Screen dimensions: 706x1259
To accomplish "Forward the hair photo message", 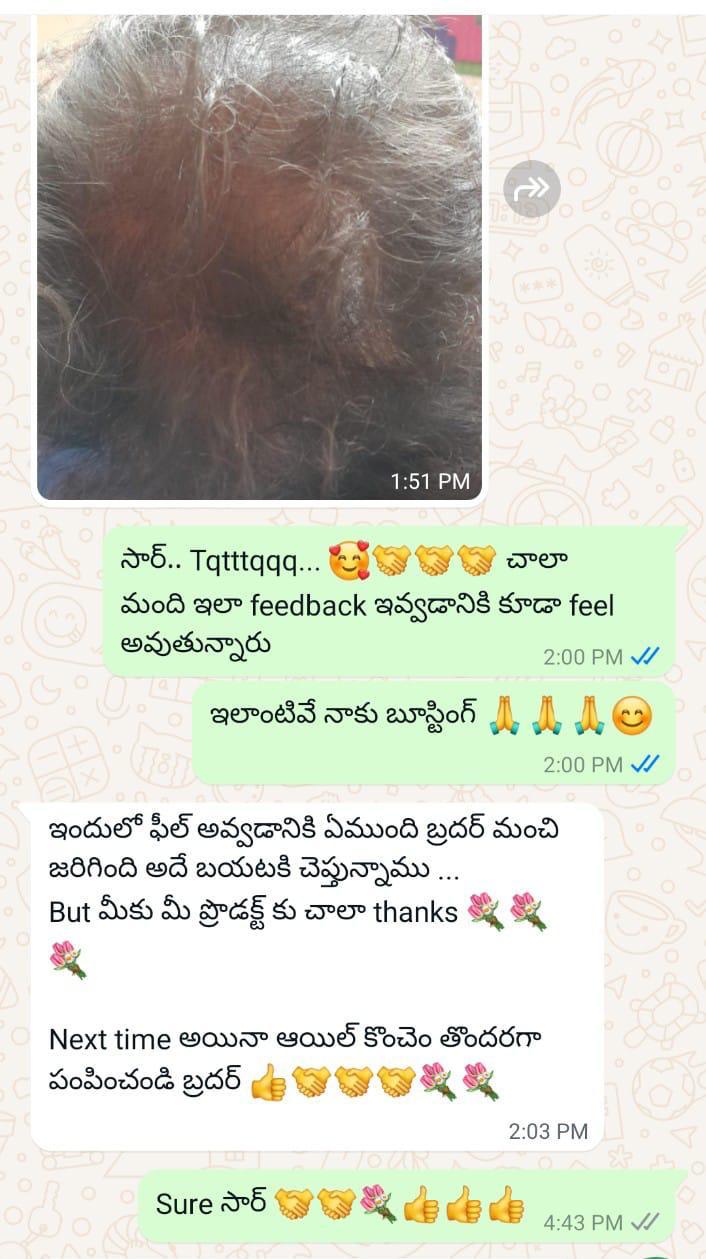I will [531, 188].
